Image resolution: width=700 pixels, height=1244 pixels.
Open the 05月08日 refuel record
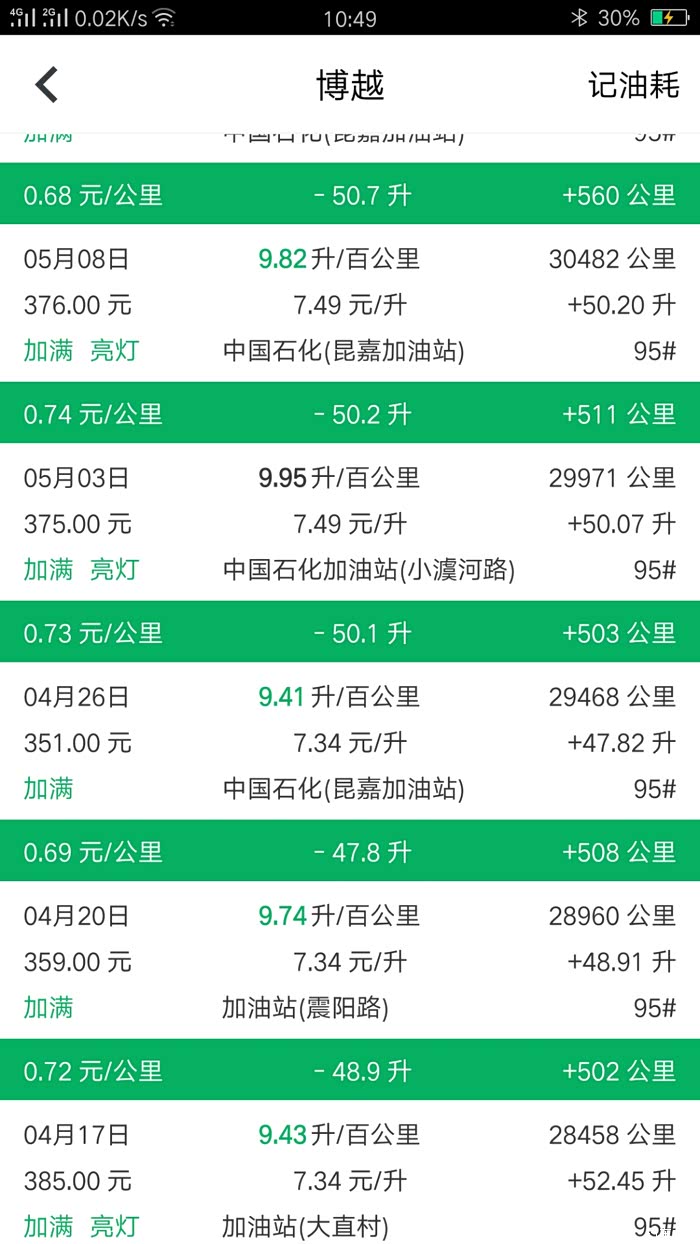coord(350,304)
